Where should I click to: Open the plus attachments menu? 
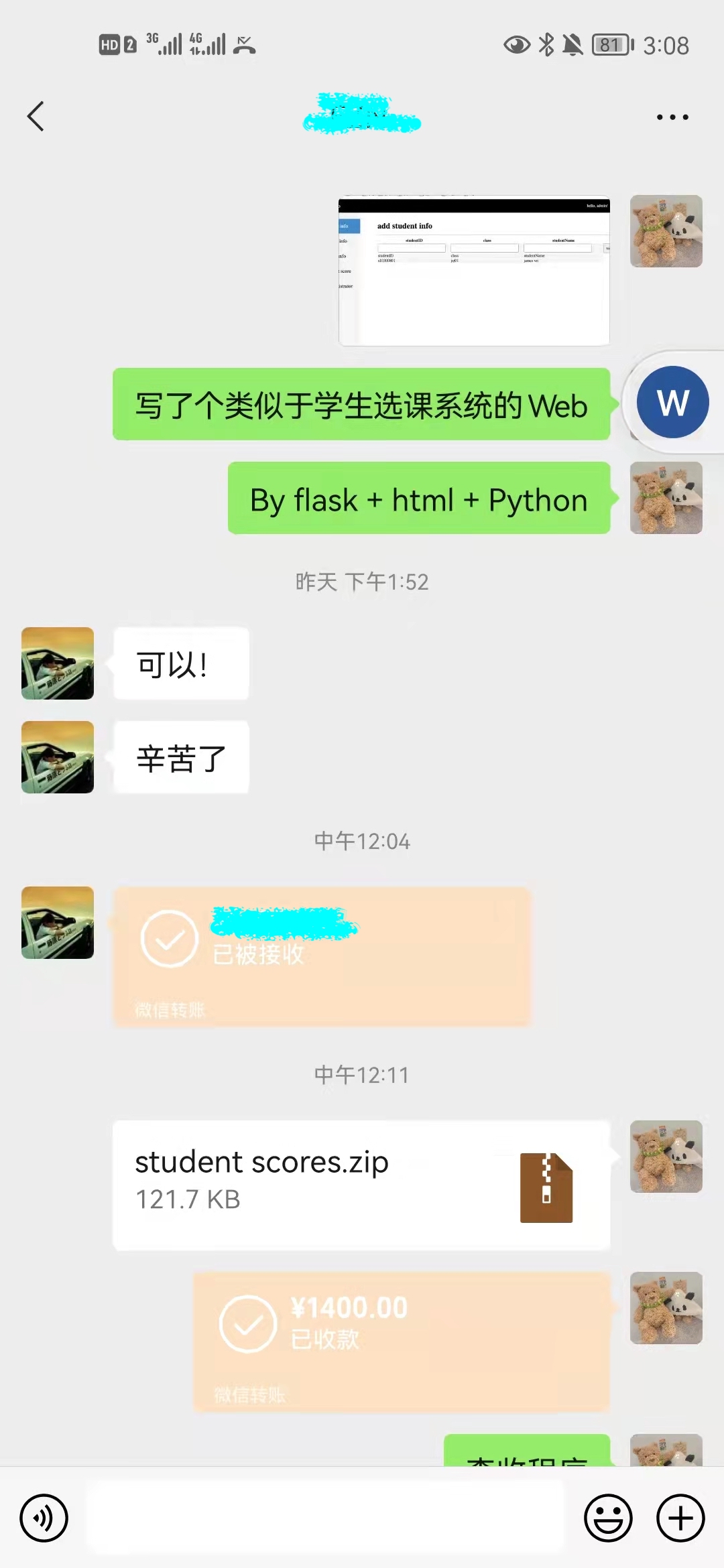tap(680, 1518)
